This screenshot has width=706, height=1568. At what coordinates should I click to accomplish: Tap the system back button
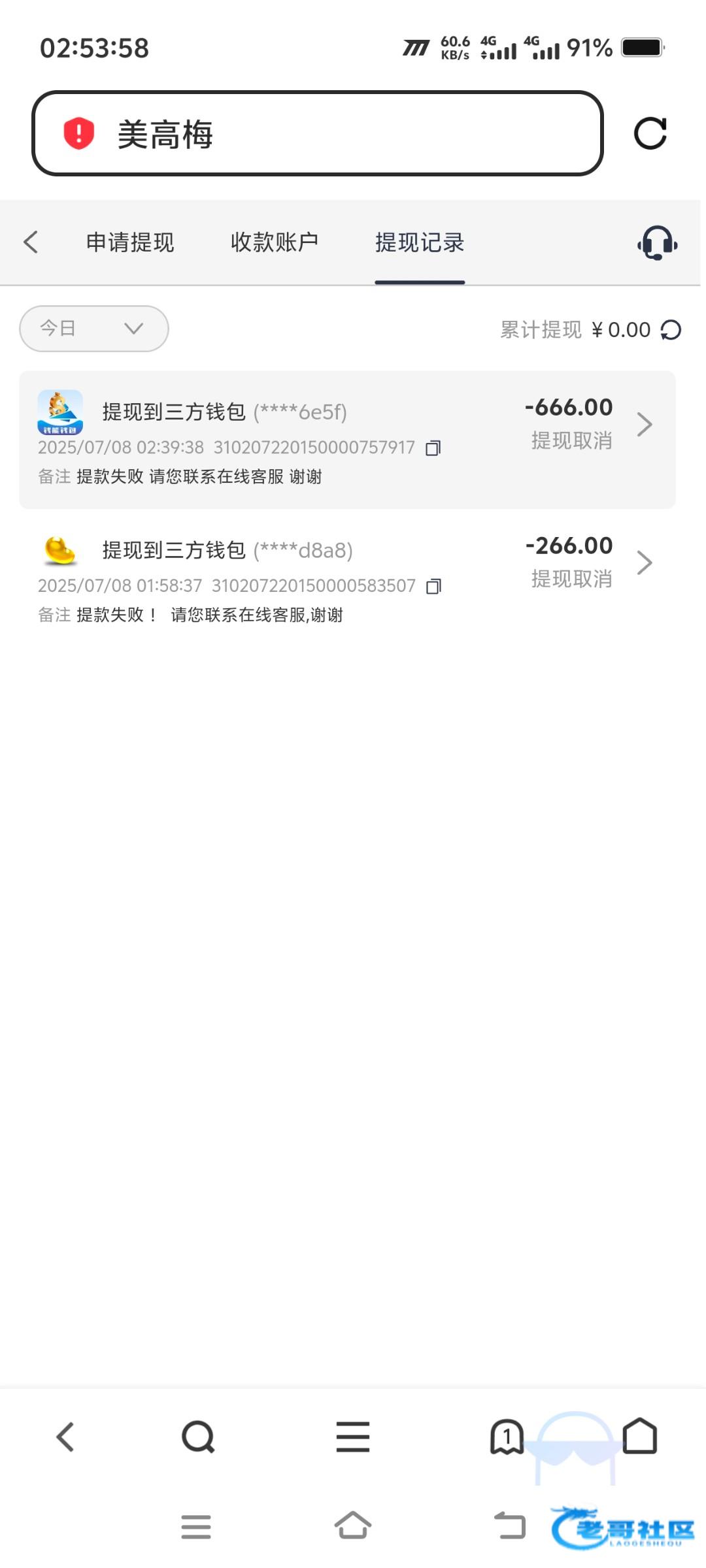(510, 1527)
